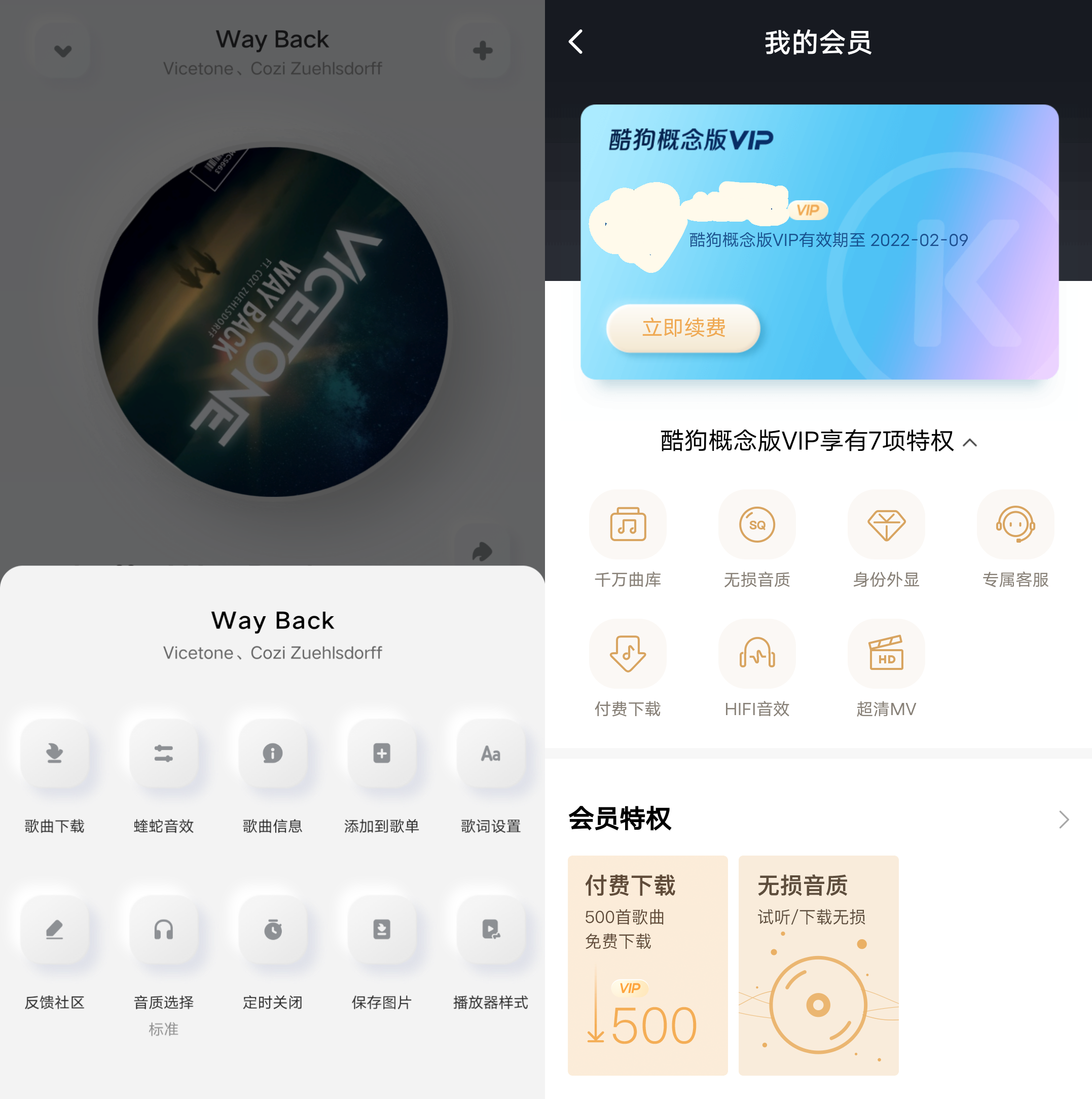Open 蝰蛇音效 sound effects
Screen dimensions: 1092x1099
click(x=164, y=754)
